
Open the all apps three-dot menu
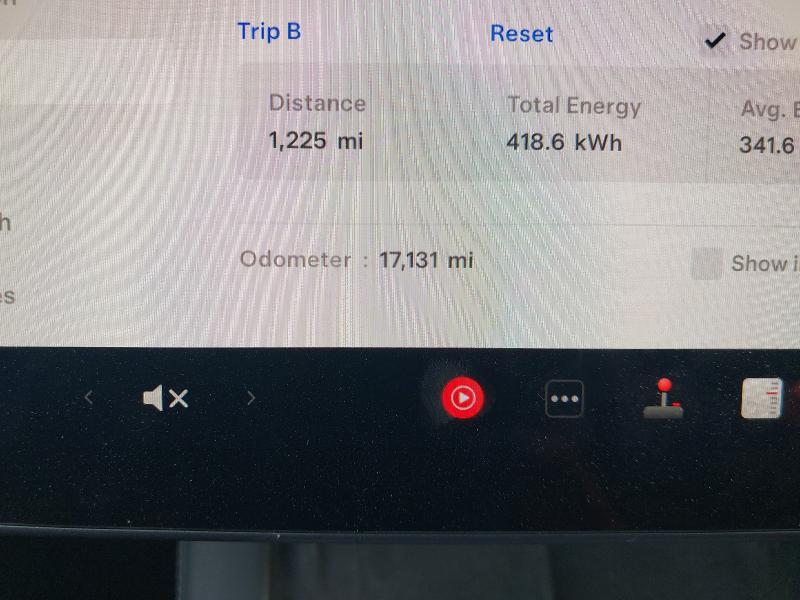565,399
